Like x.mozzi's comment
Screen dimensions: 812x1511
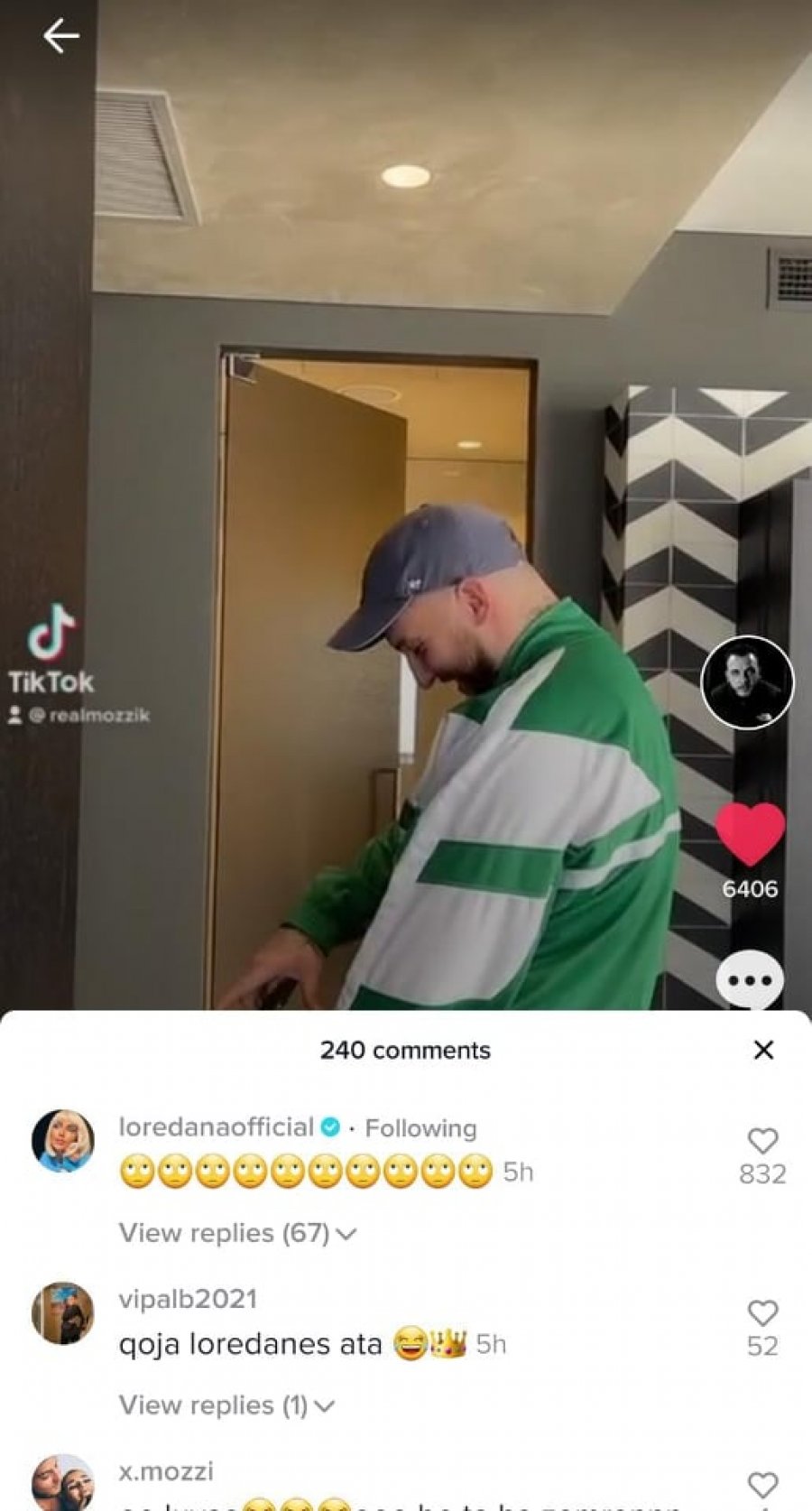[762, 1485]
